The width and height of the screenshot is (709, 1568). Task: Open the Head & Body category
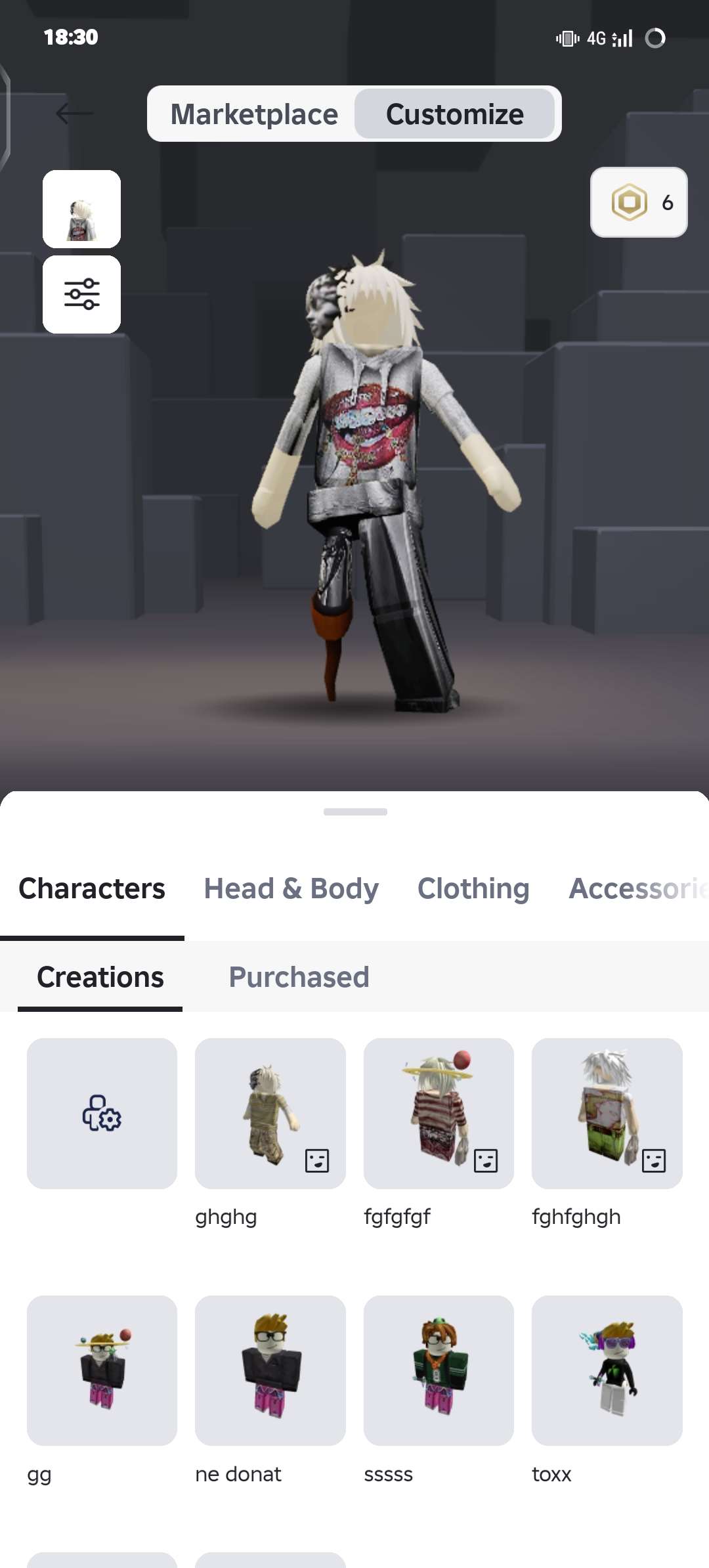coord(291,888)
